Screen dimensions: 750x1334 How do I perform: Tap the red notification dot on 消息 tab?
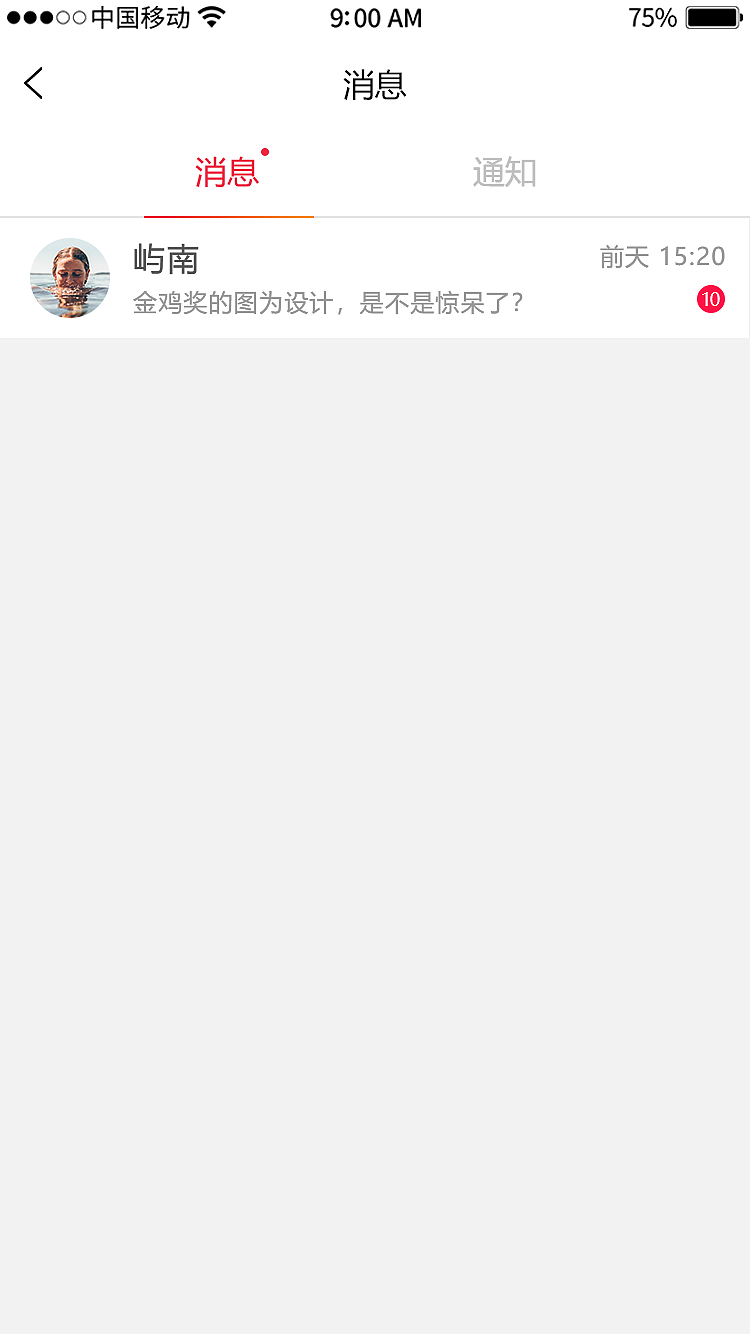pyautogui.click(x=266, y=152)
